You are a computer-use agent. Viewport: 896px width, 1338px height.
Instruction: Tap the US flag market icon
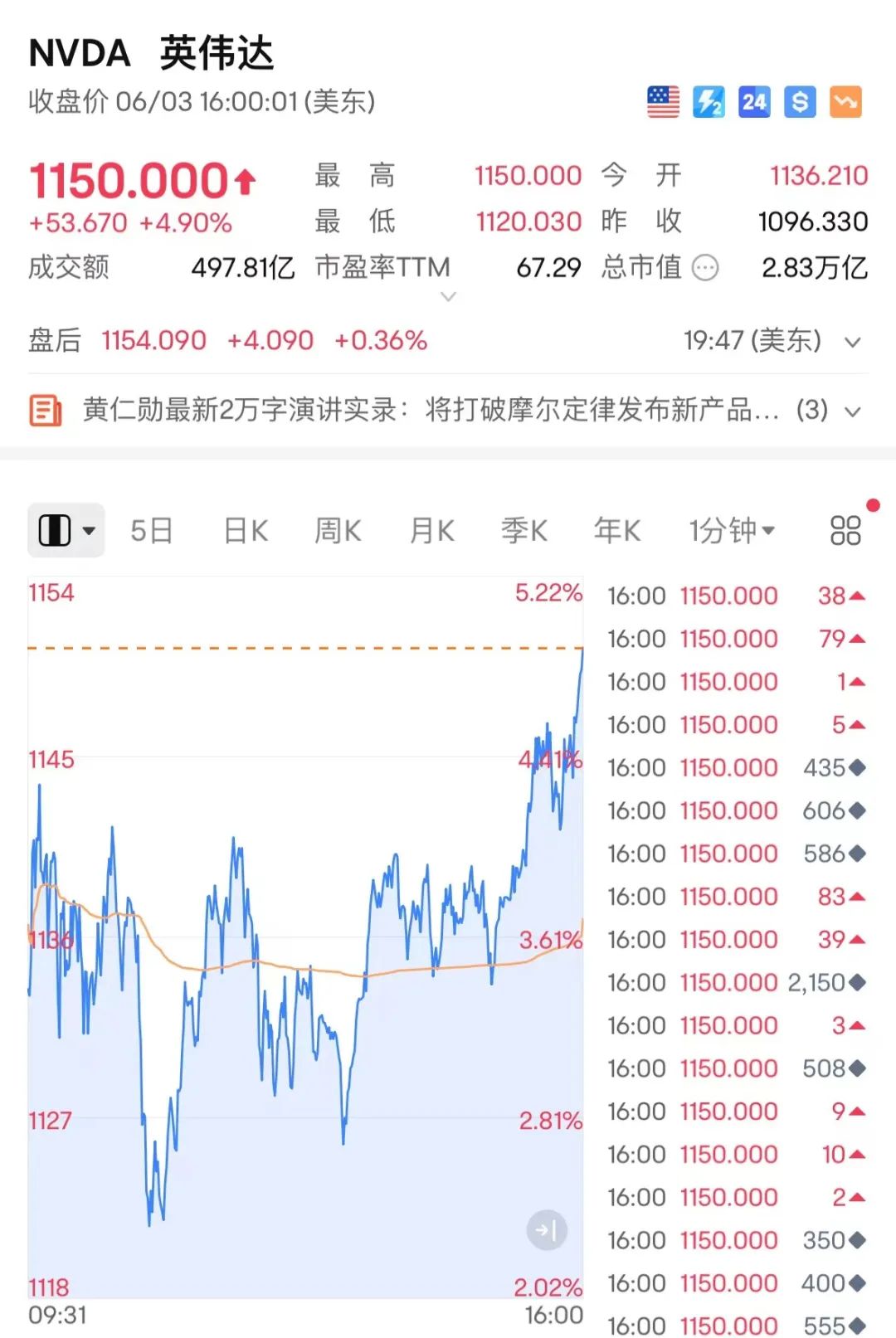click(663, 102)
